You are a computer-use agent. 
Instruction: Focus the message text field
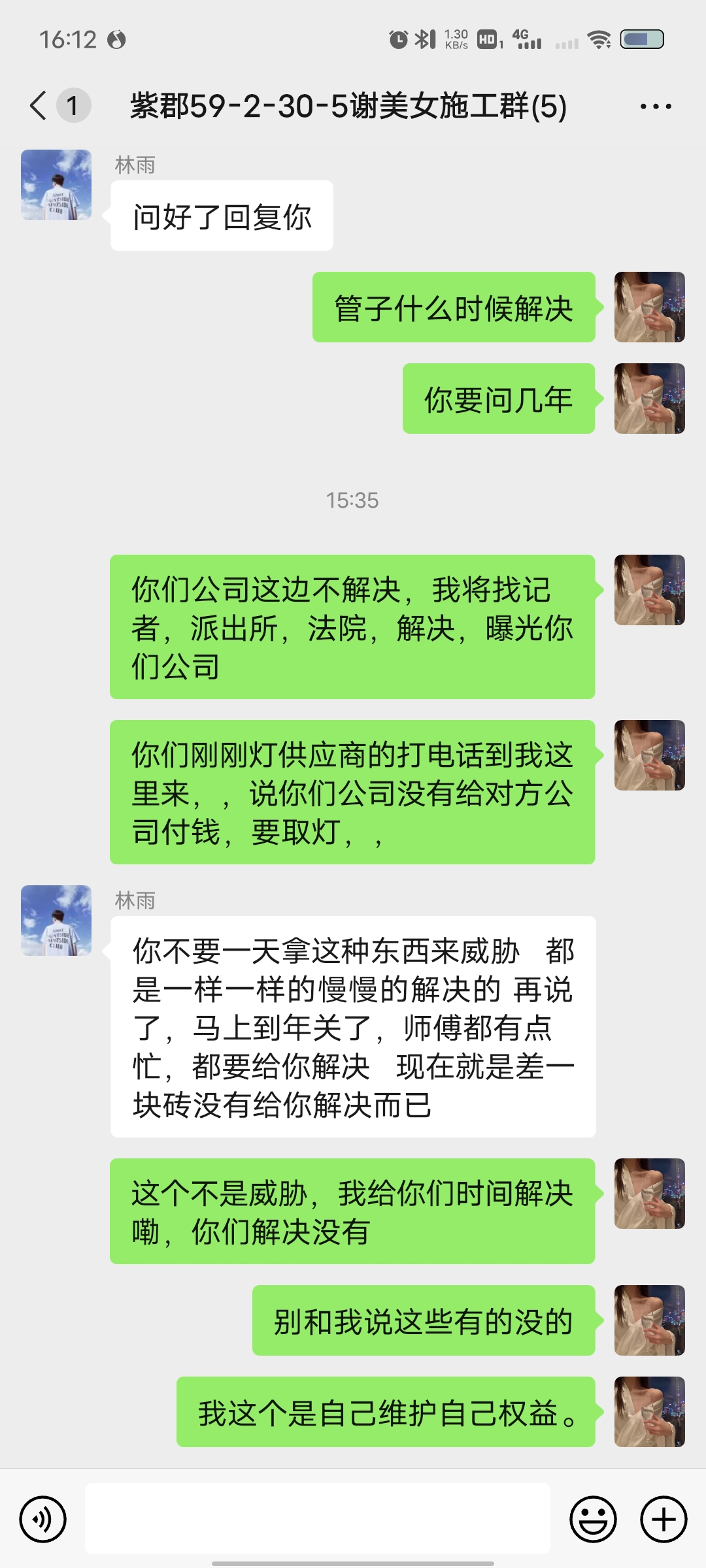point(318,1518)
